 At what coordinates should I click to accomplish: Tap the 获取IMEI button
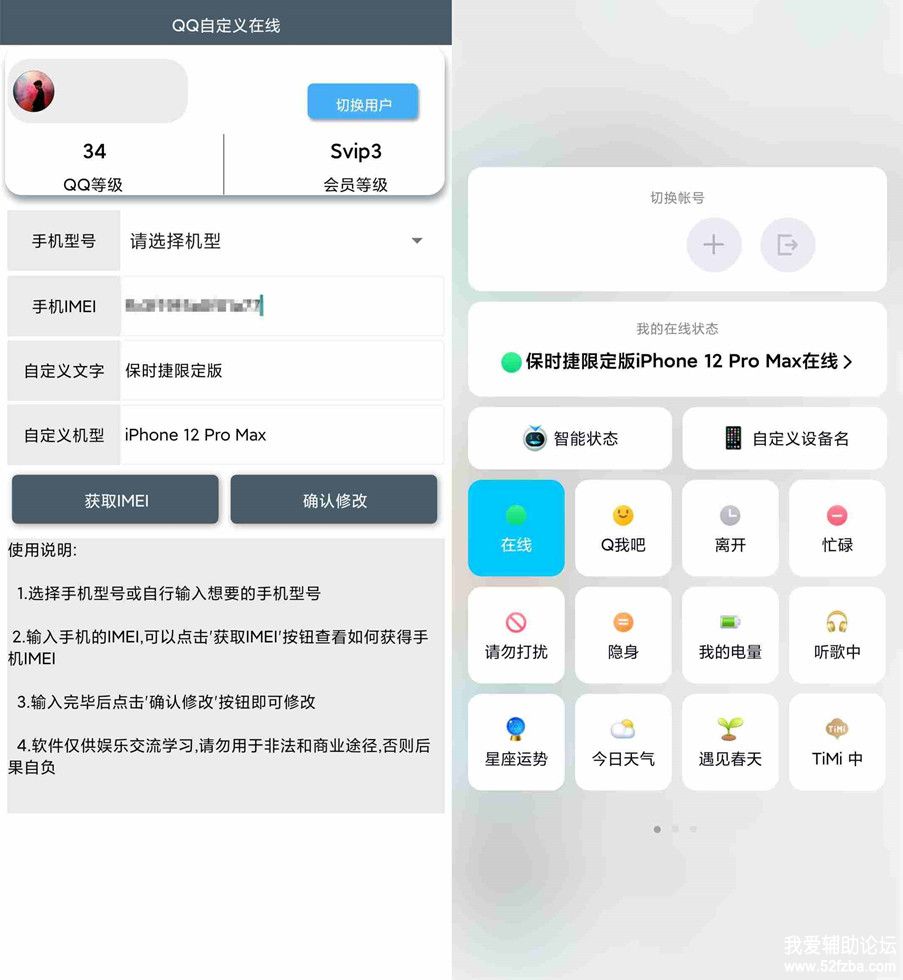pos(115,500)
